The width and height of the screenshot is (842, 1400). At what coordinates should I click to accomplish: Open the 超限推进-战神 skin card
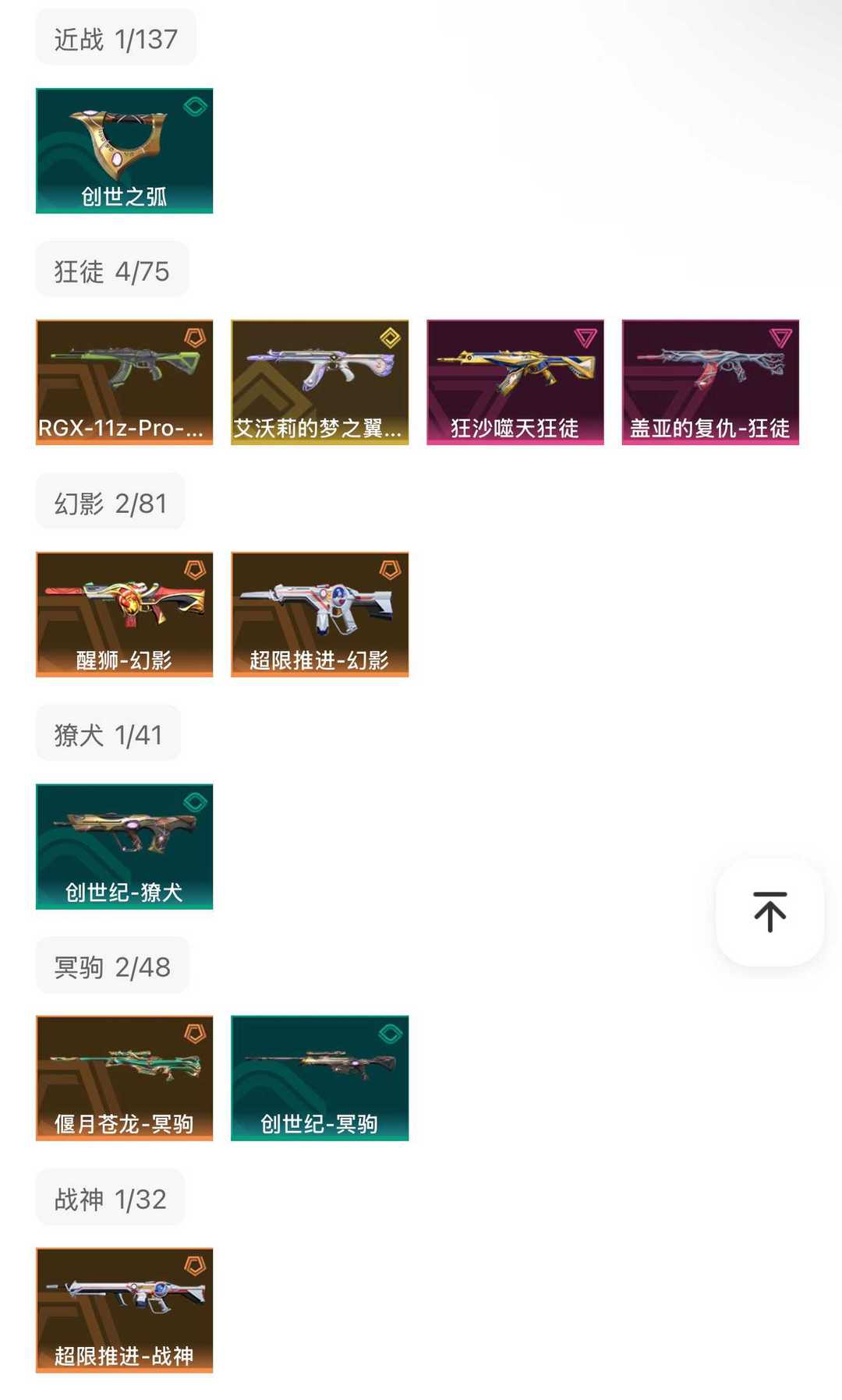[124, 1310]
